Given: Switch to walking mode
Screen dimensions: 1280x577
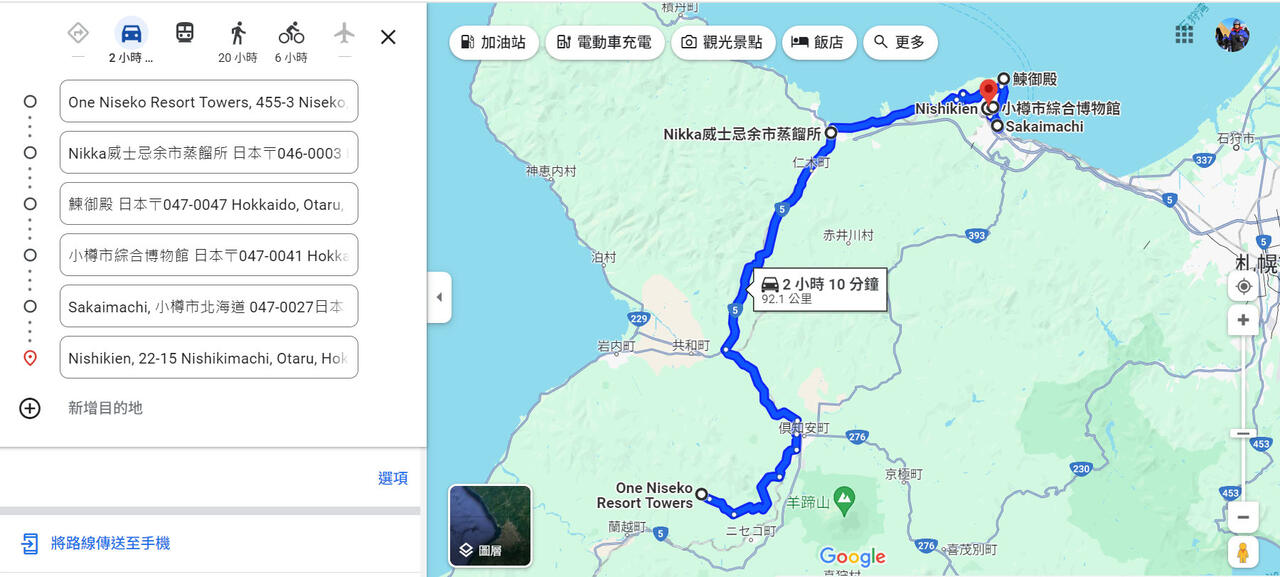Looking at the screenshot, I should coord(238,38).
